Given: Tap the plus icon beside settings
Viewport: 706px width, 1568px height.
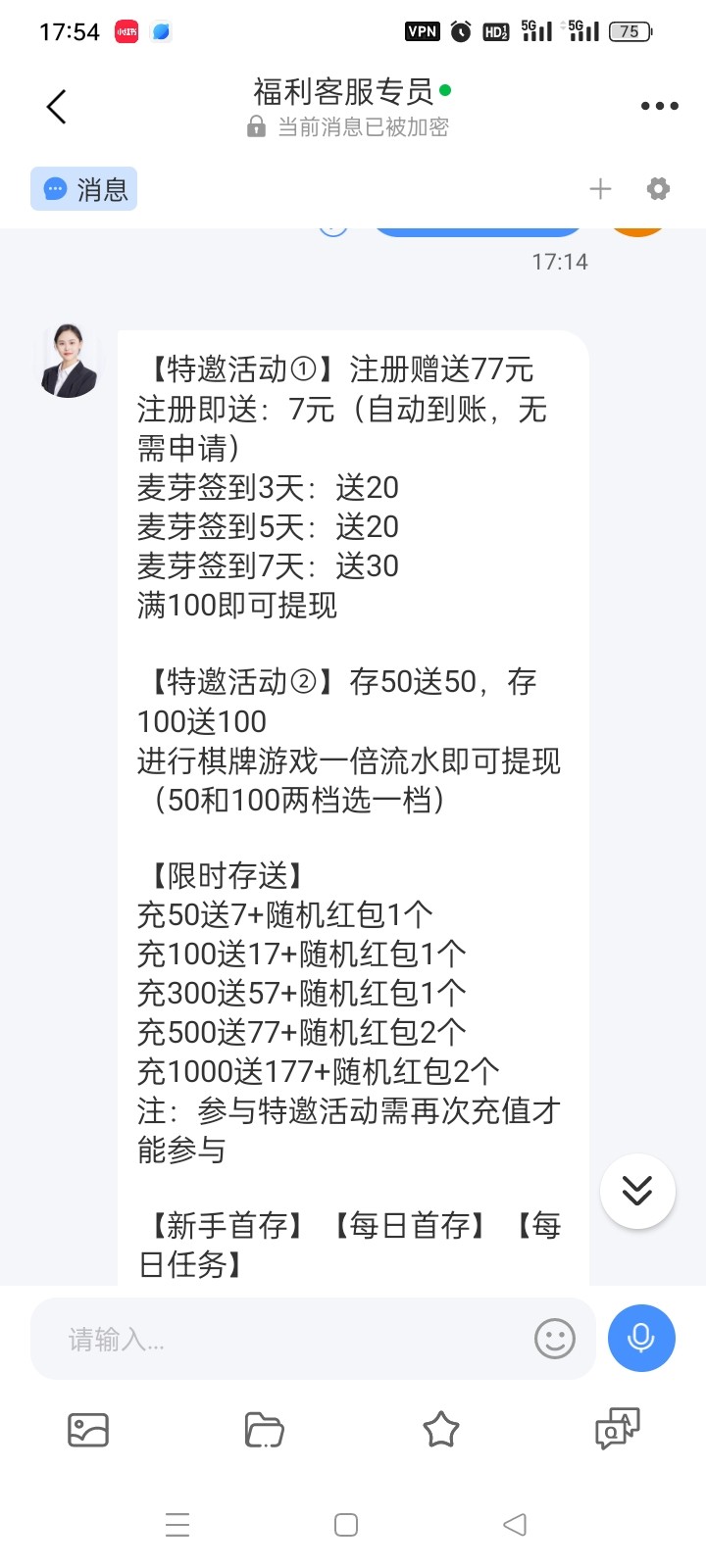Looking at the screenshot, I should pos(600,189).
